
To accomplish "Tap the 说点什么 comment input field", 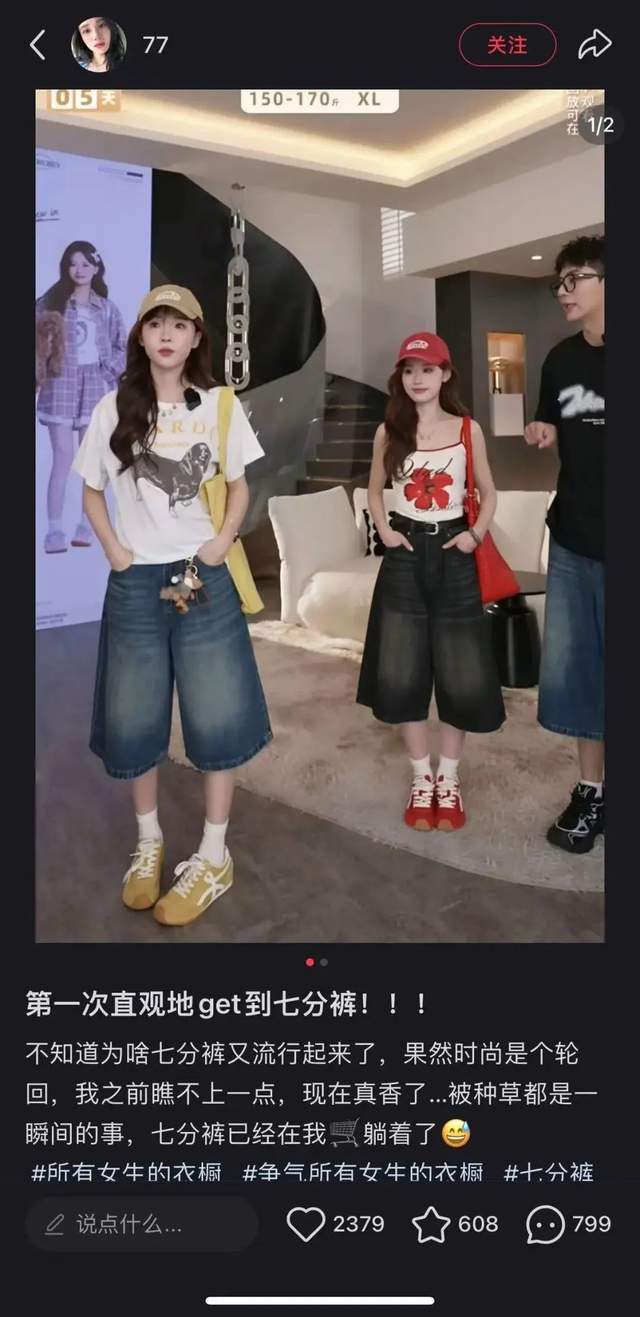I will (140, 1224).
